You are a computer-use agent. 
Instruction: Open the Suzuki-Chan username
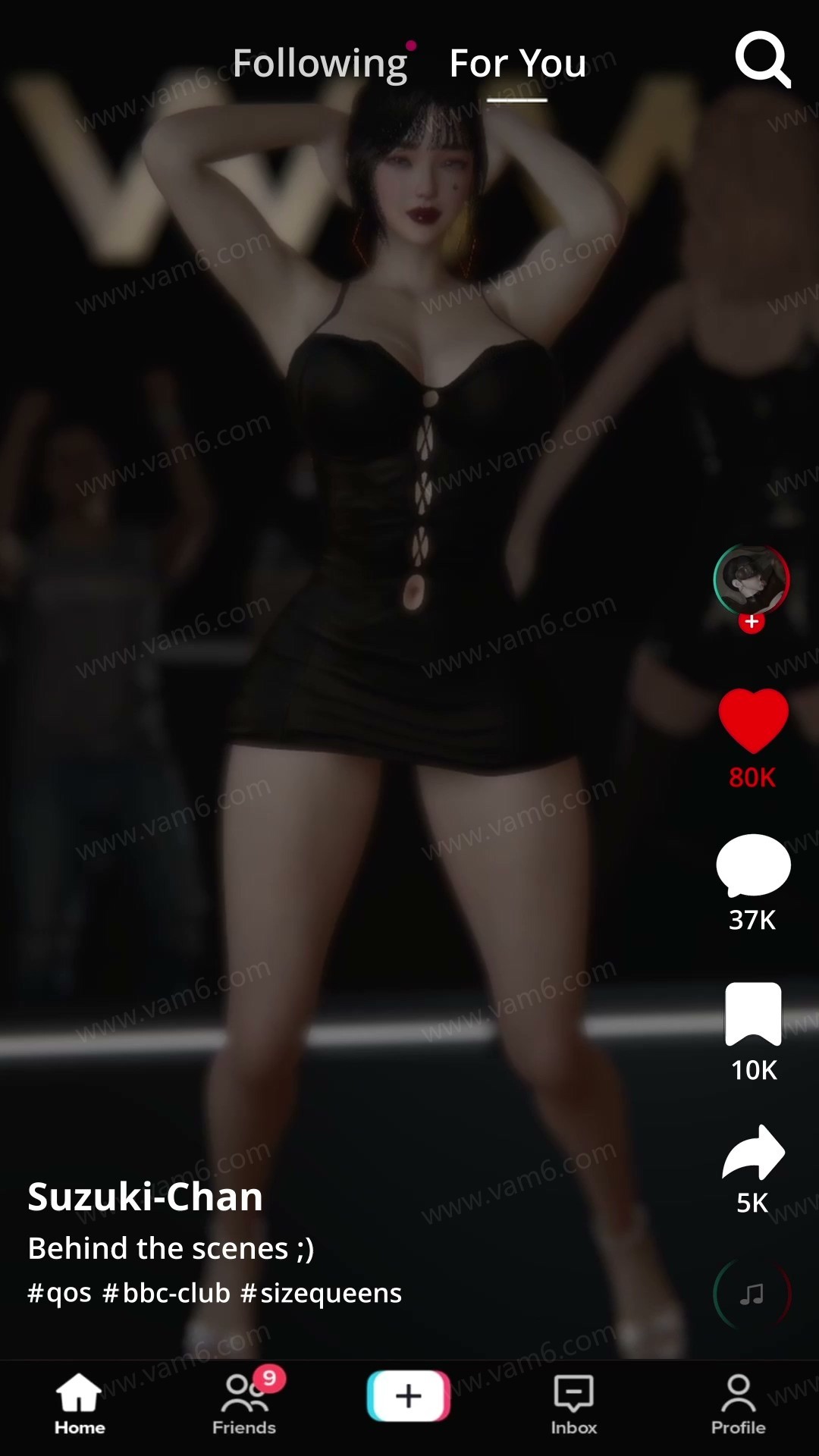(x=146, y=1197)
